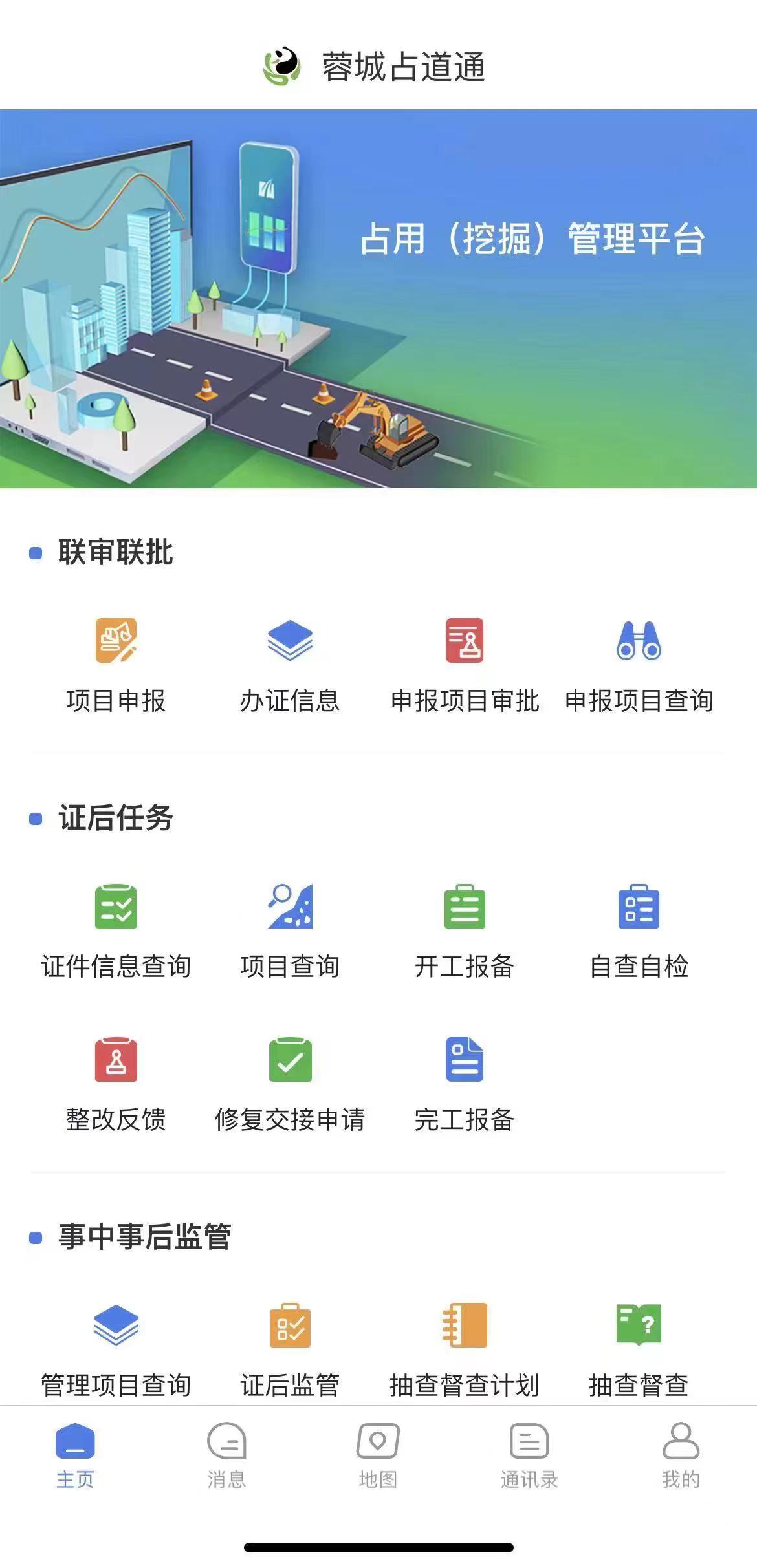Tap 项目查询 under 证后任务
The width and height of the screenshot is (757, 1568).
290,931
